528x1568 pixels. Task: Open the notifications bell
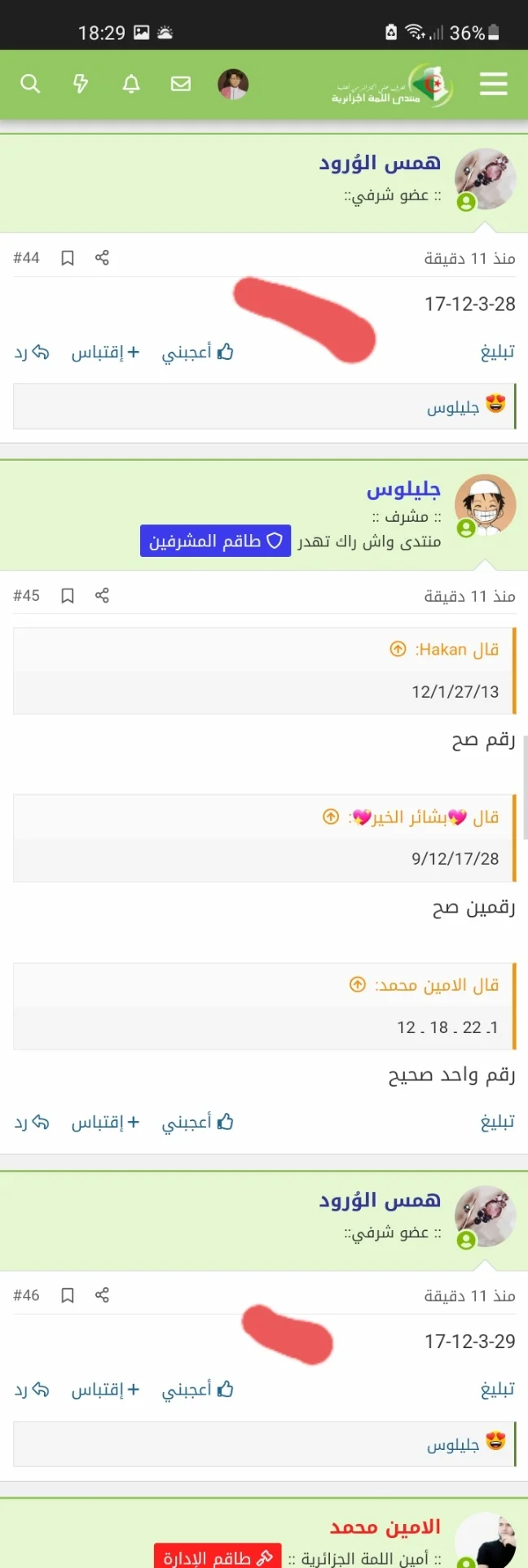click(x=131, y=84)
